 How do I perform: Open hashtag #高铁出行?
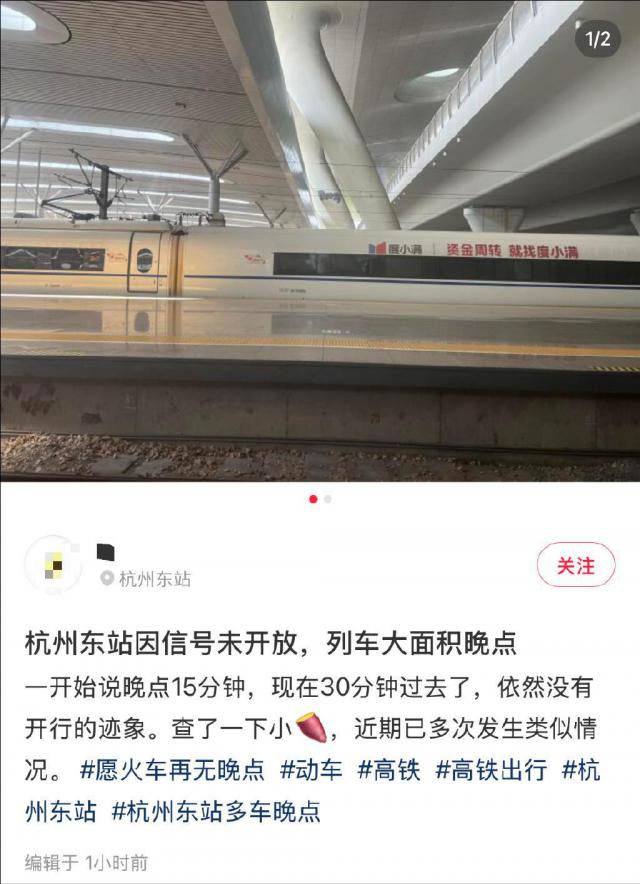tap(491, 770)
